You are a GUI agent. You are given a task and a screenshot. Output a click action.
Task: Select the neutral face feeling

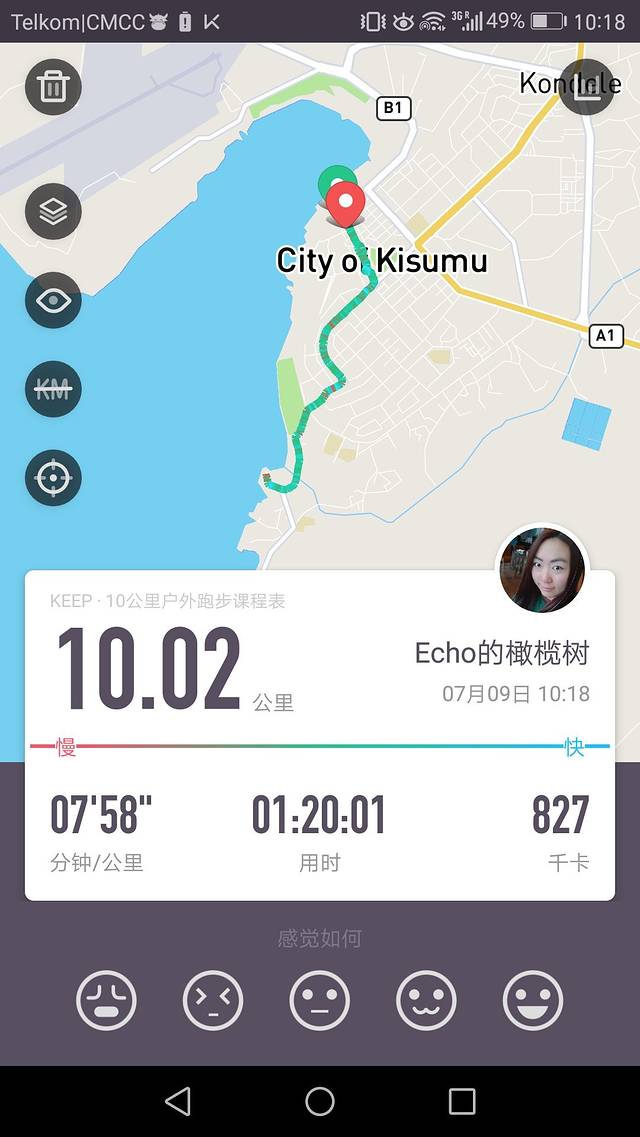[320, 1000]
